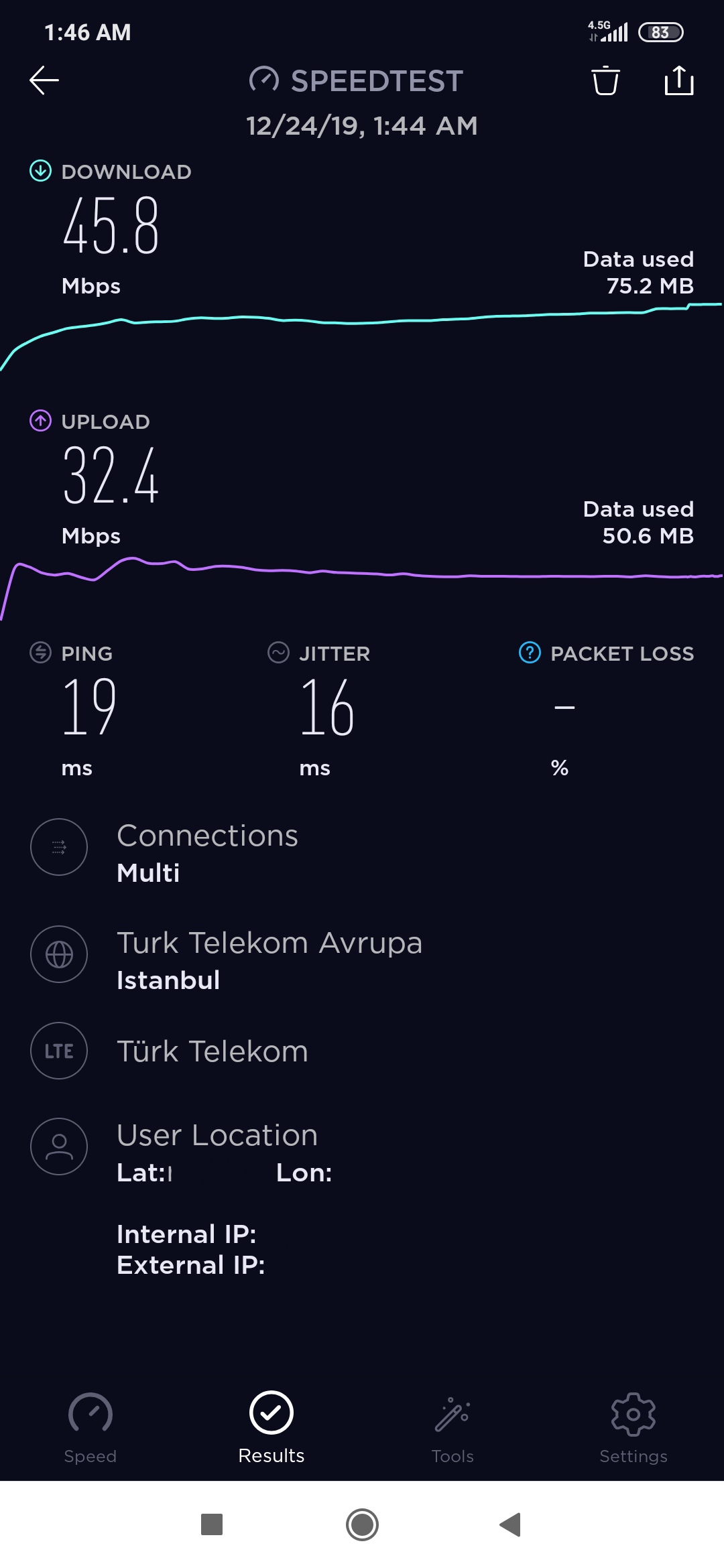Tap the system home button
This screenshot has width=724, height=1568.
(362, 1524)
